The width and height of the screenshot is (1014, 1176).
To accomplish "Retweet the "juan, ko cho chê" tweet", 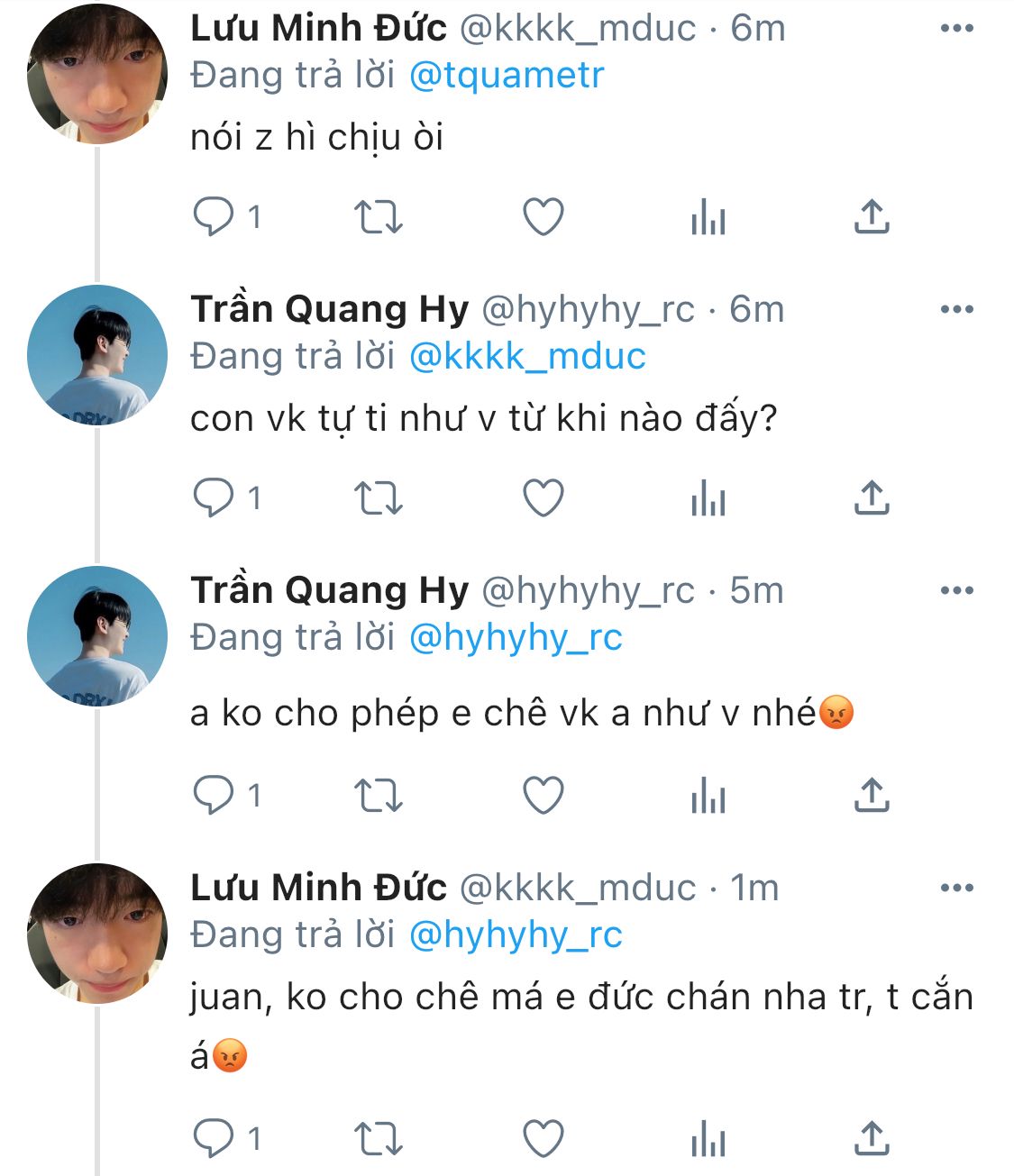I will click(x=378, y=1138).
